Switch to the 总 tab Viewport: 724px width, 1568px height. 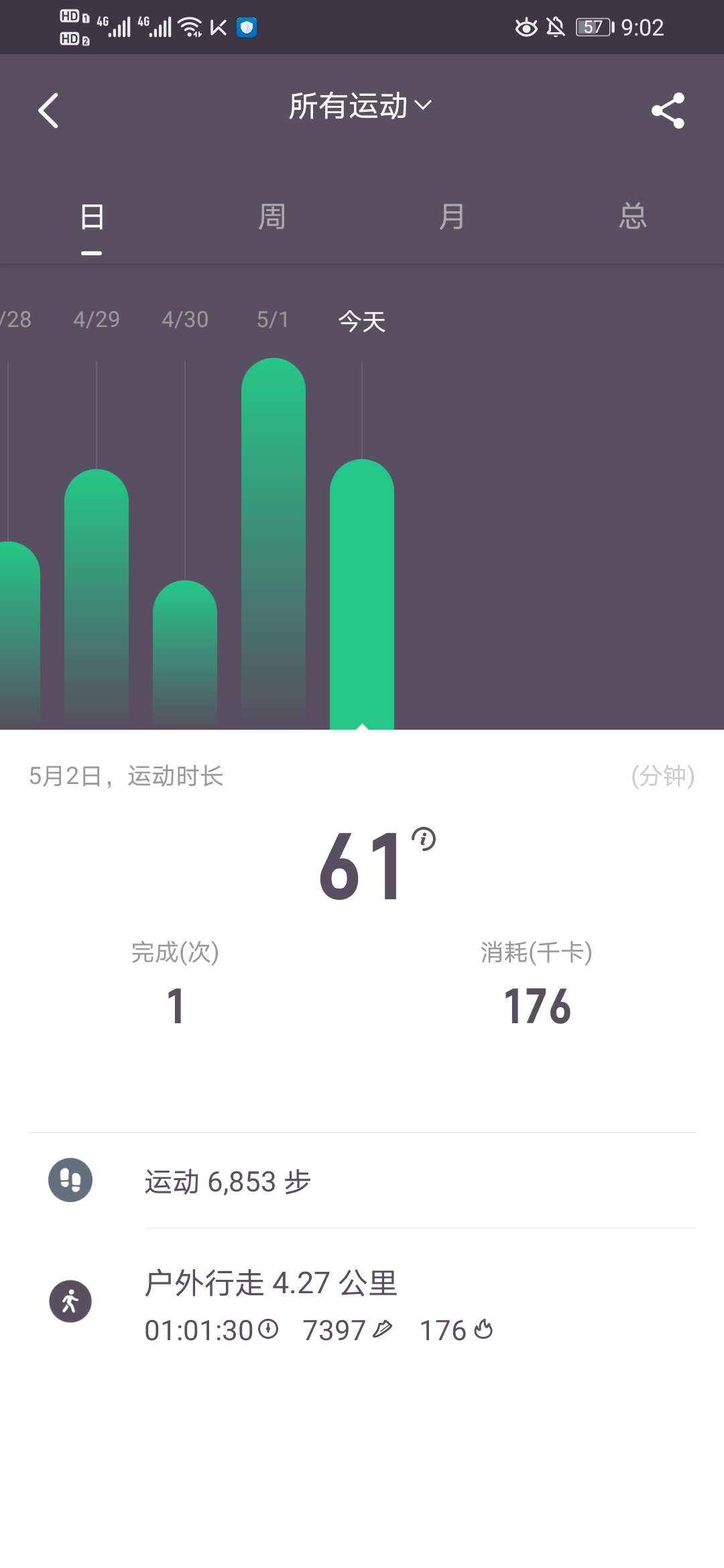click(x=632, y=216)
